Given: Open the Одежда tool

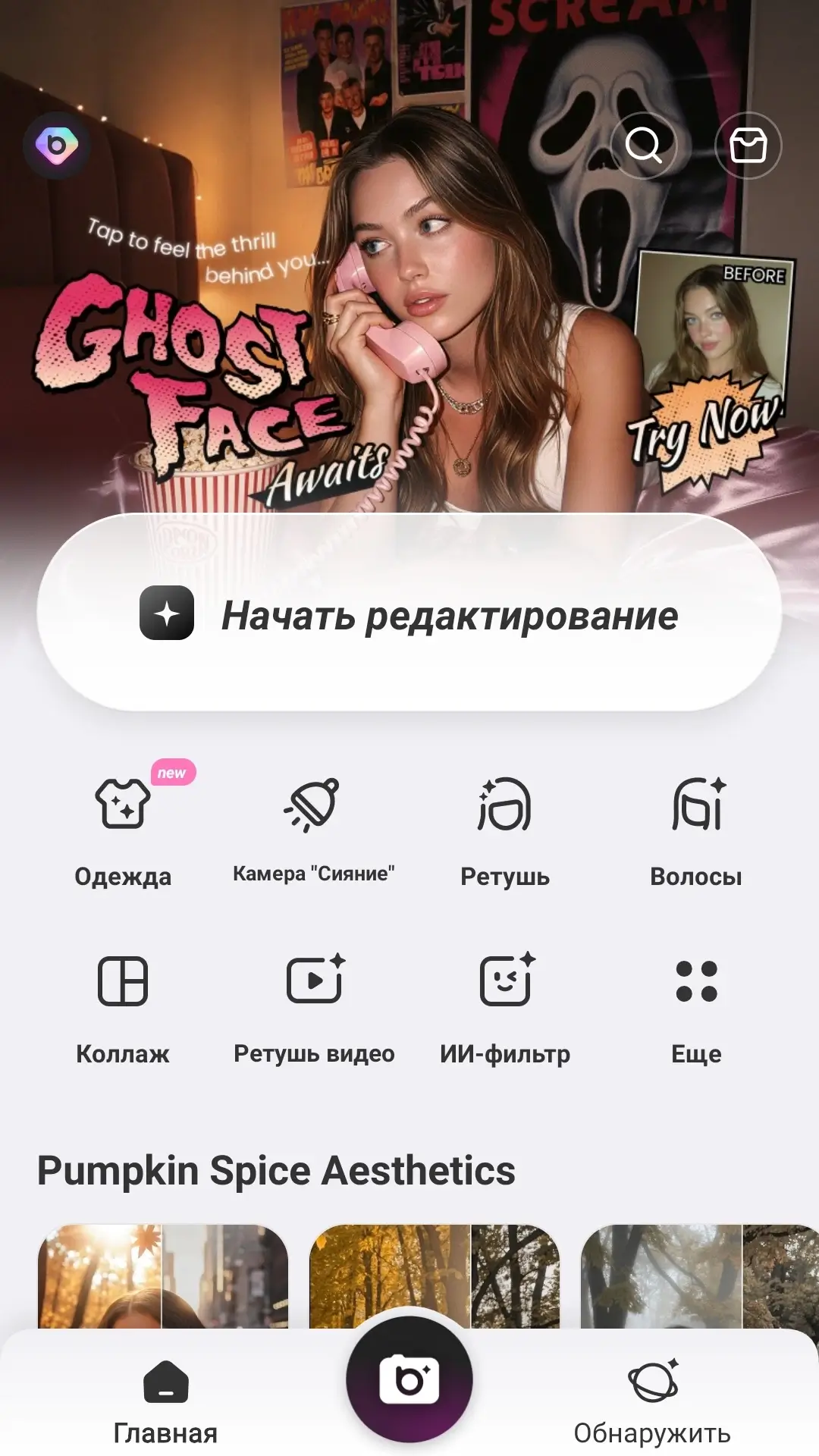Looking at the screenshot, I should [x=123, y=832].
